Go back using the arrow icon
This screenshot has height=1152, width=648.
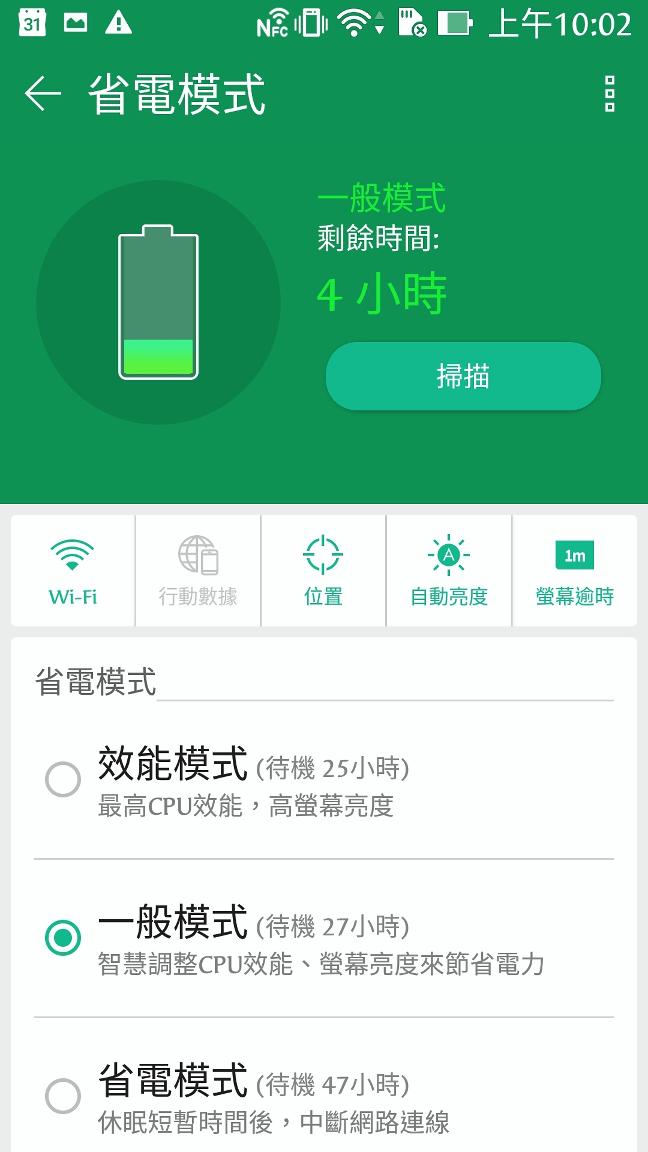pos(43,95)
